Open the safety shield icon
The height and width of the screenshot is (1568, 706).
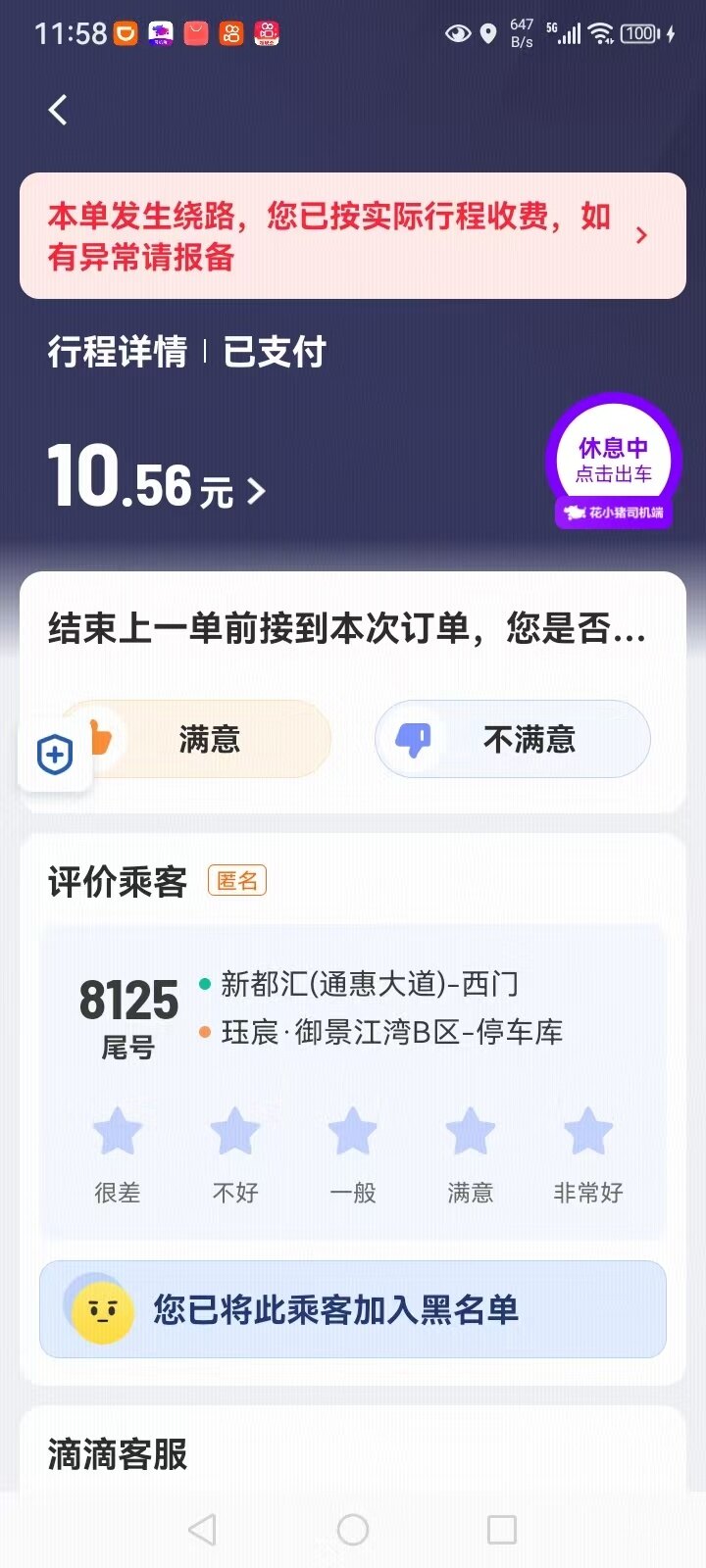55,755
